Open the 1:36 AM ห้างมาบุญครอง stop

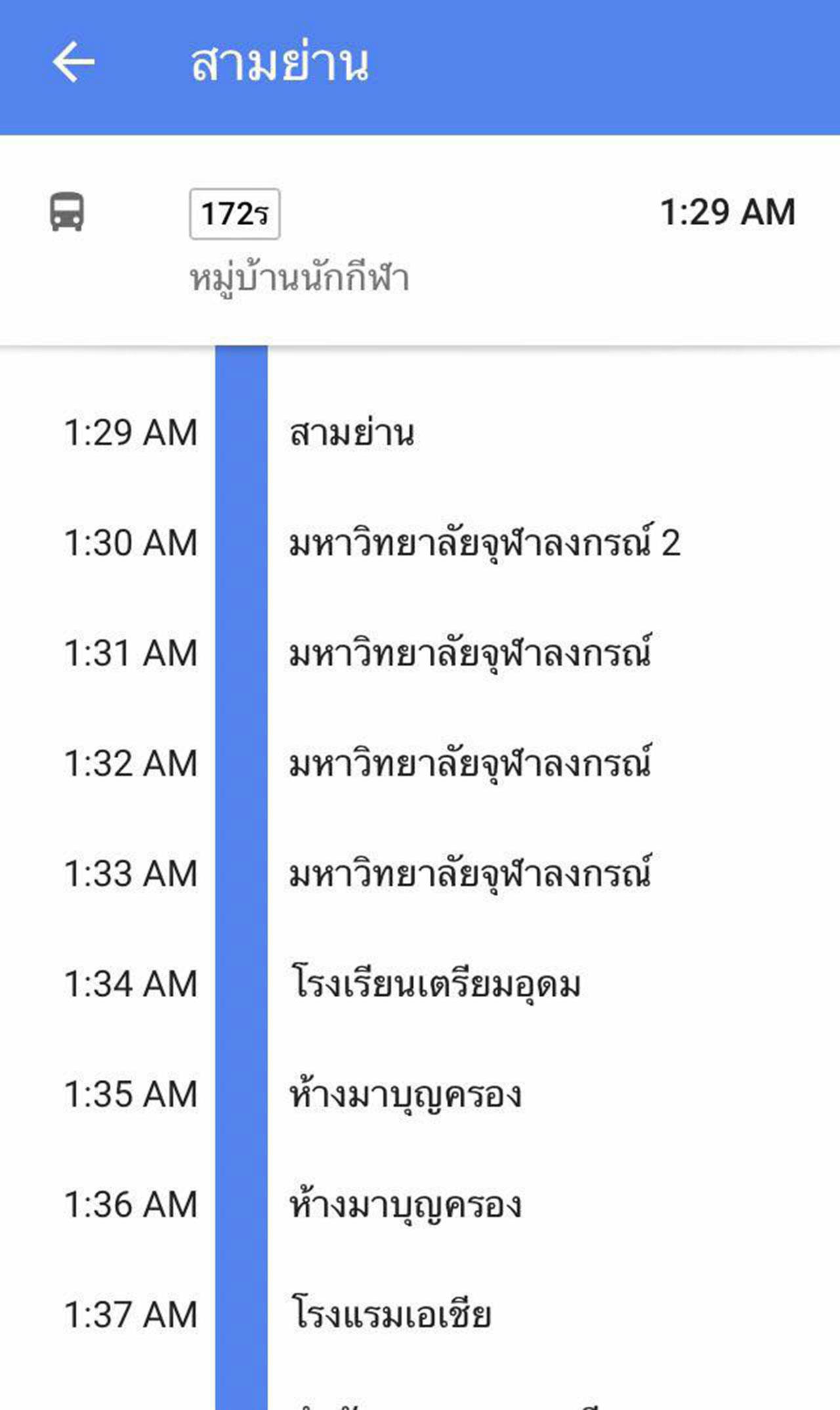click(x=420, y=1205)
